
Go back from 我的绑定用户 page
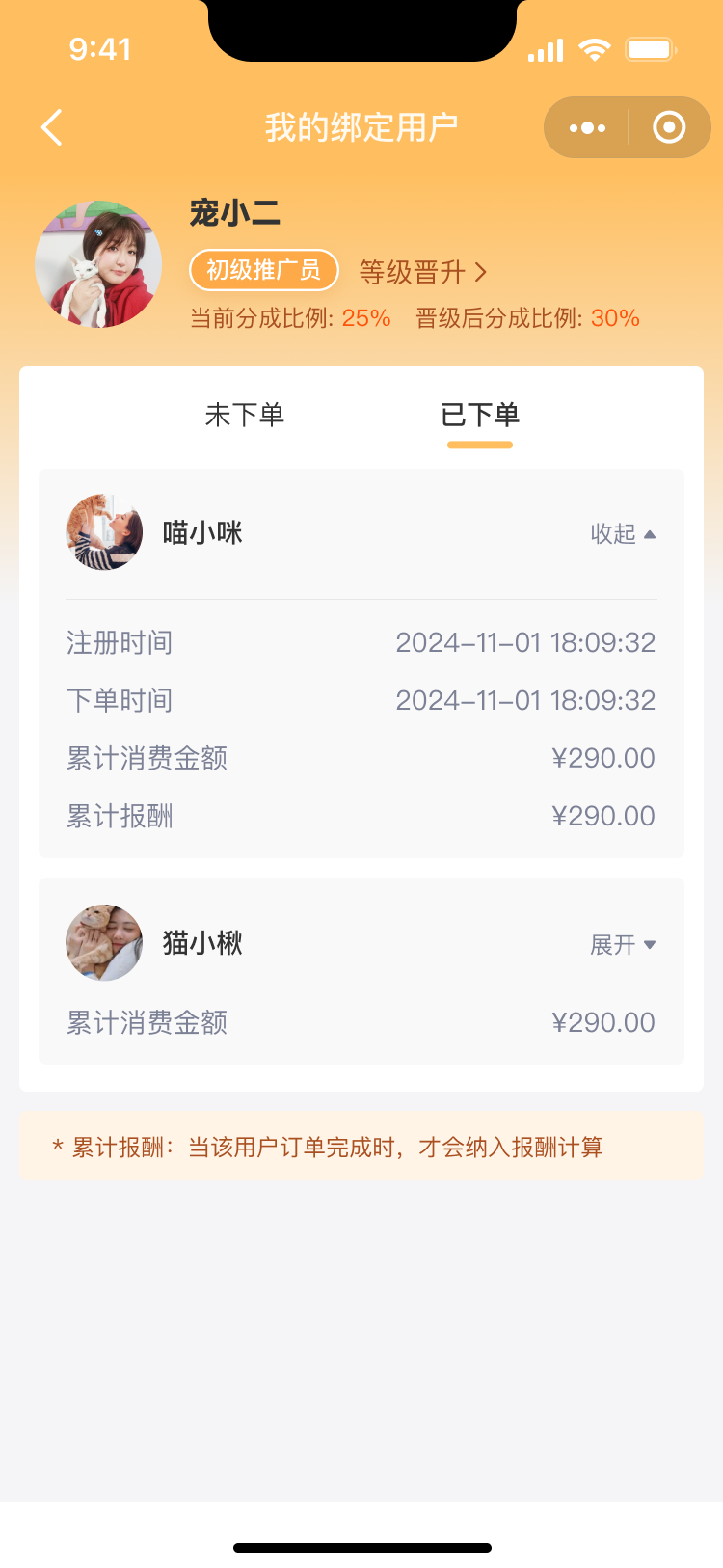(52, 127)
